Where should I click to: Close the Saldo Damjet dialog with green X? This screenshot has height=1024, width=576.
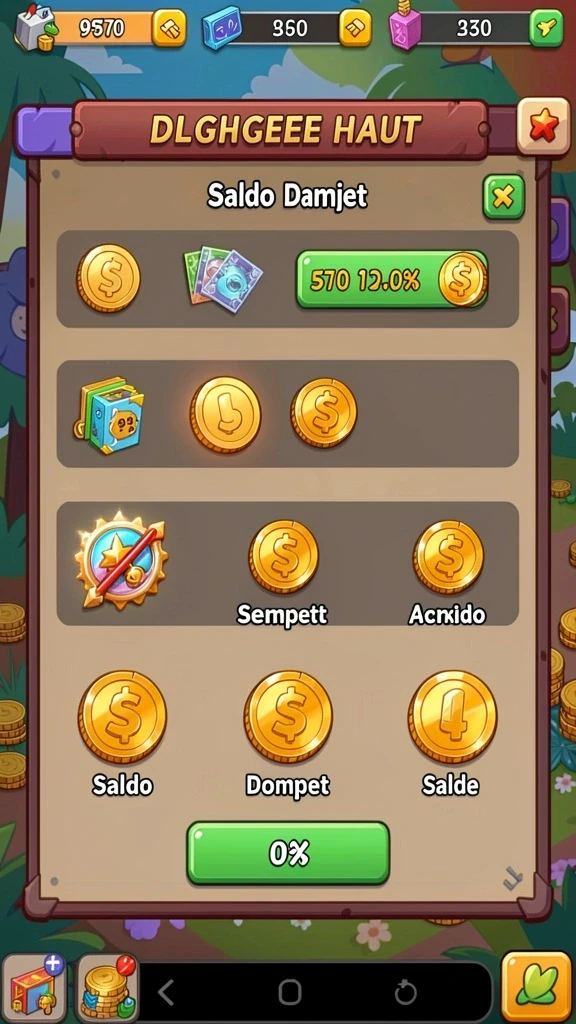click(504, 197)
